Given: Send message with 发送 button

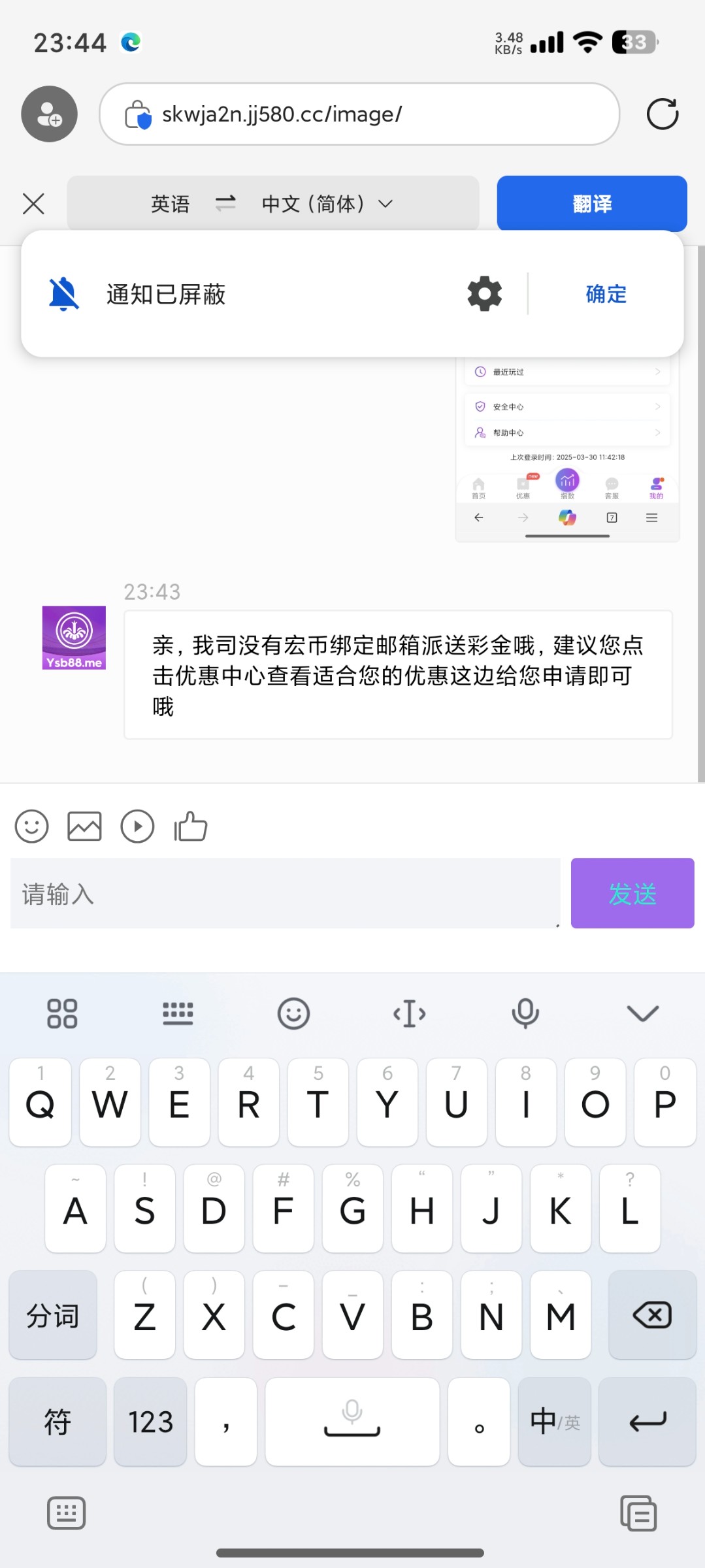Looking at the screenshot, I should [632, 893].
